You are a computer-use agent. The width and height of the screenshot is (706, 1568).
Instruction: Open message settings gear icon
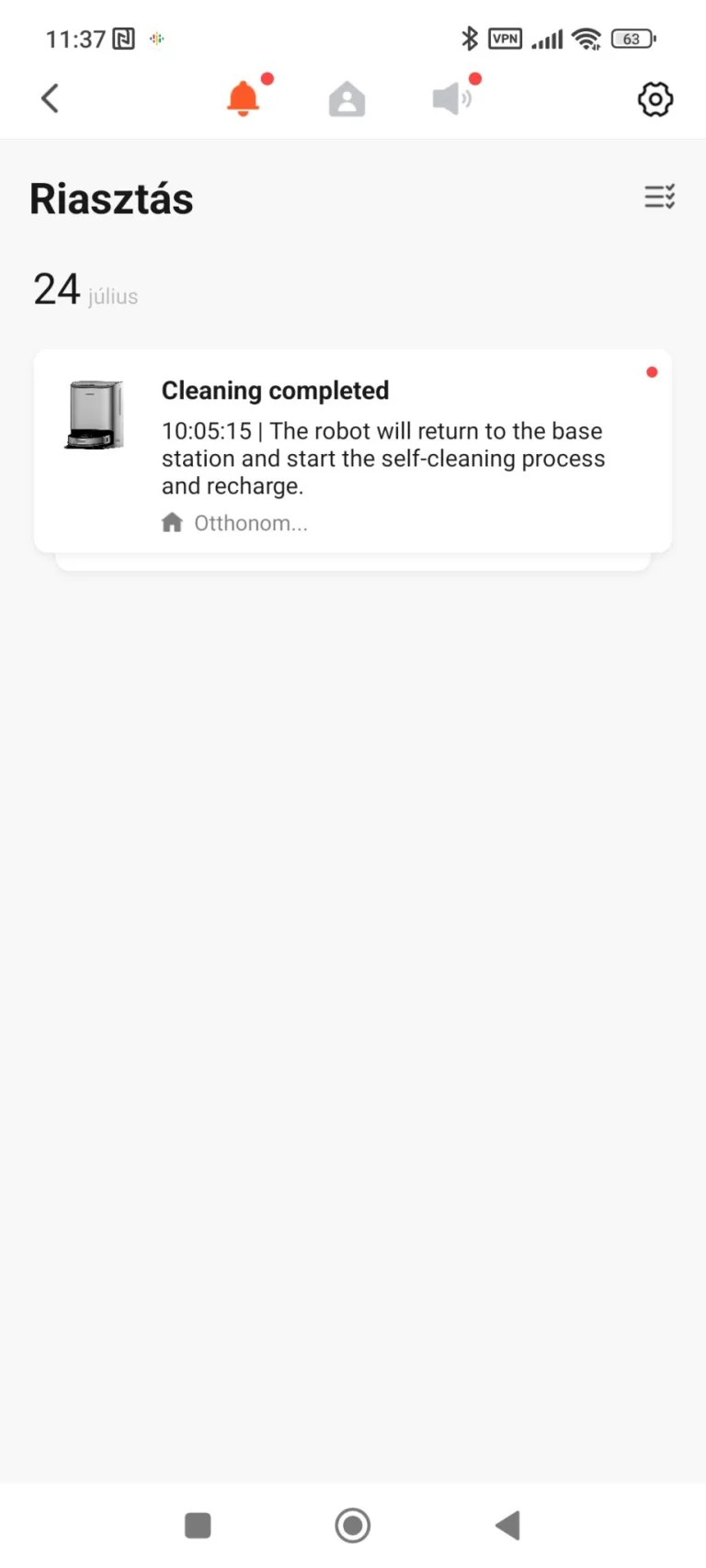point(655,99)
